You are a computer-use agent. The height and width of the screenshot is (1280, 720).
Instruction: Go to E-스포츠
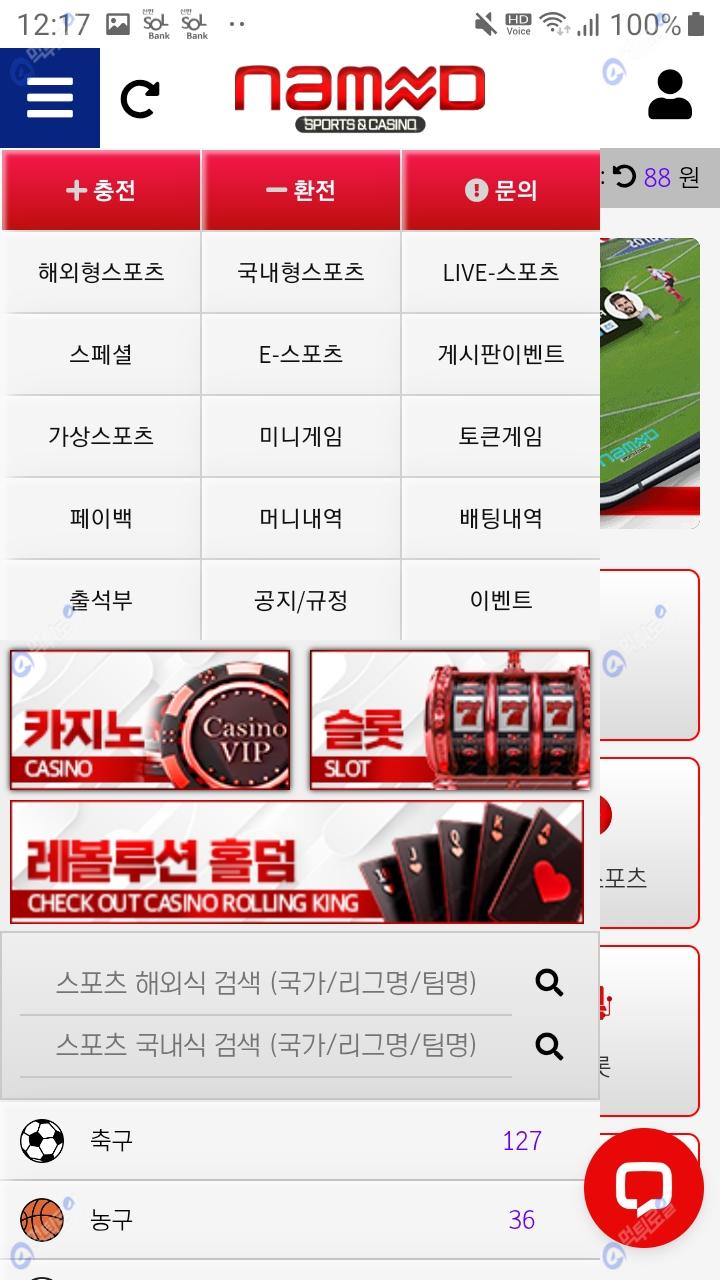click(301, 354)
